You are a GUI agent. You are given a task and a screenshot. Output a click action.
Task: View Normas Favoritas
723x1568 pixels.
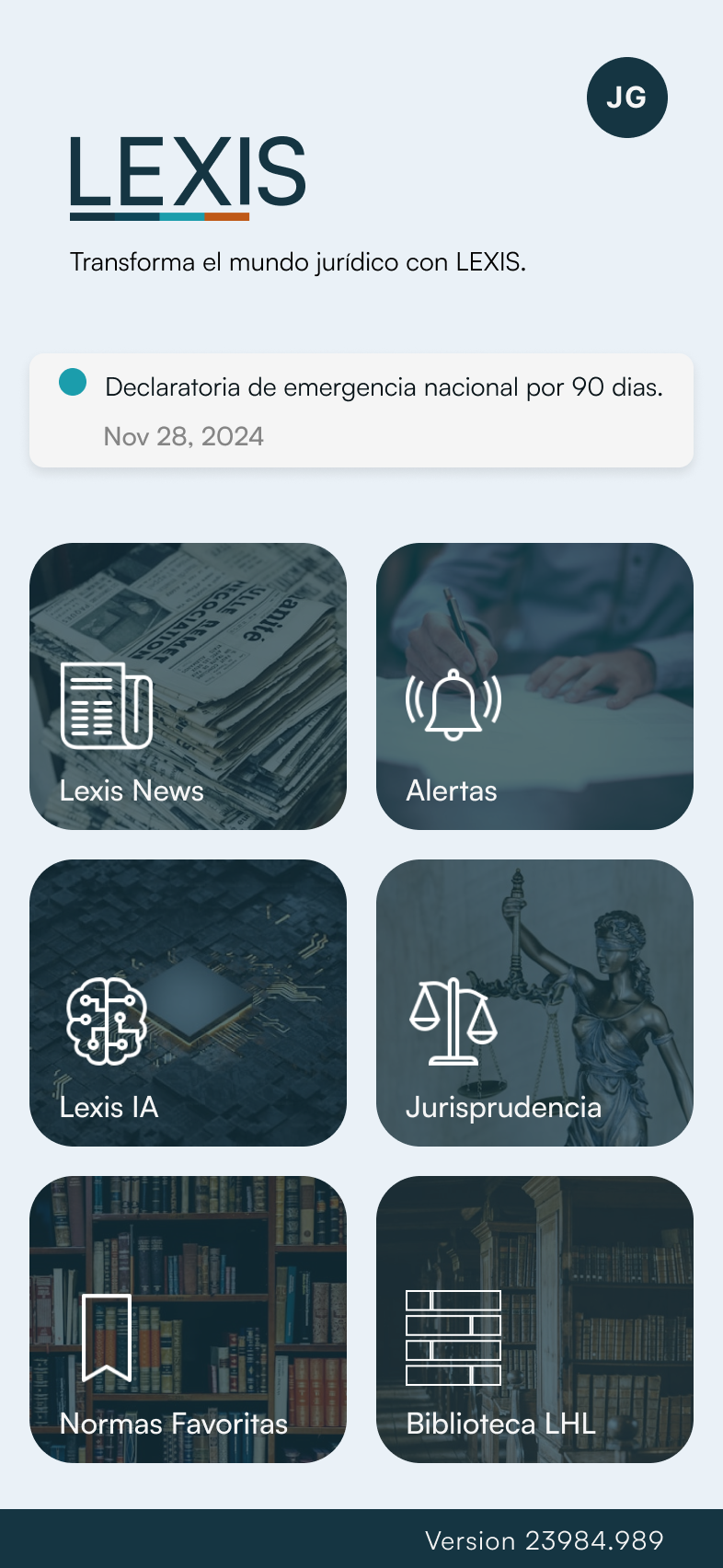[189, 1320]
